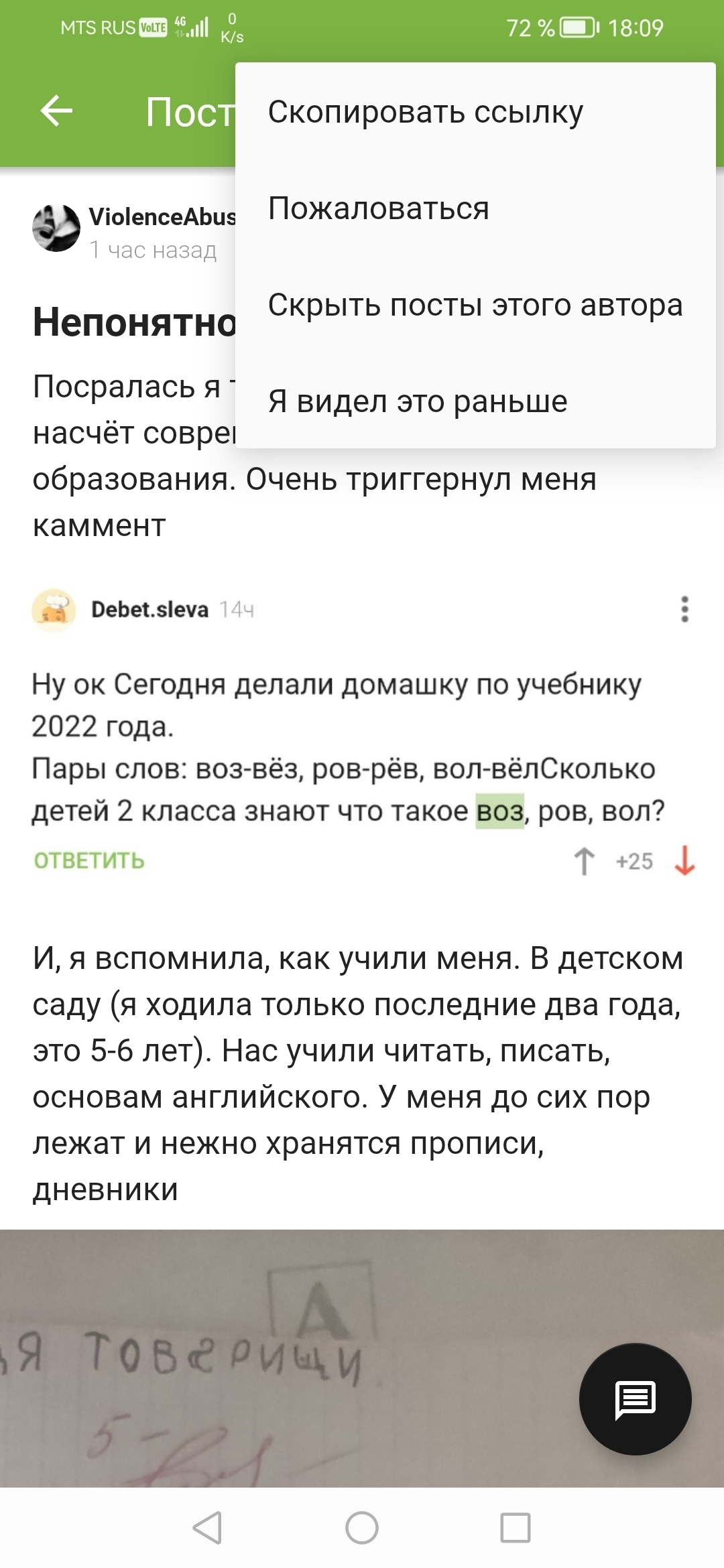Choose "Пожаловаться" to report the post

point(379,208)
